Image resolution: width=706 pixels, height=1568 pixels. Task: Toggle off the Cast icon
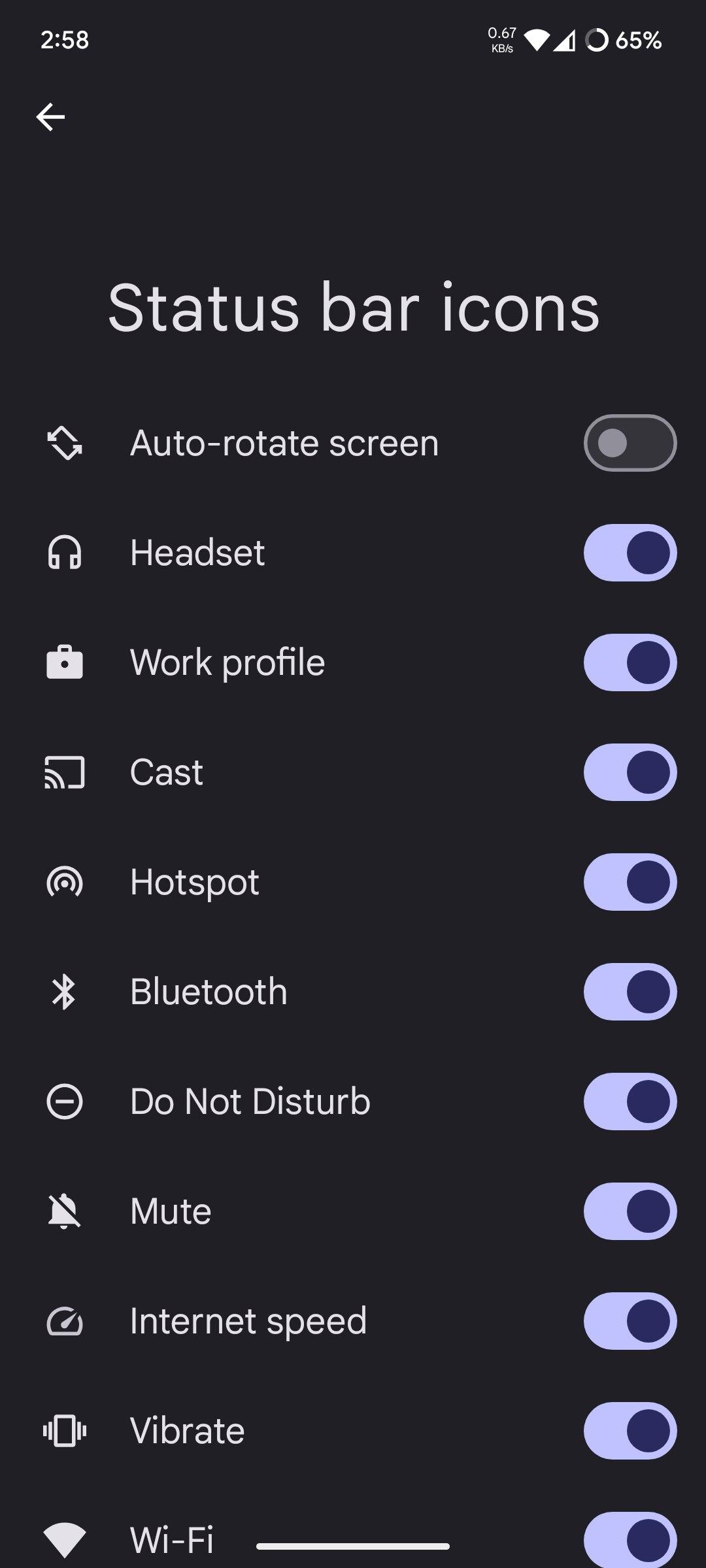[630, 772]
